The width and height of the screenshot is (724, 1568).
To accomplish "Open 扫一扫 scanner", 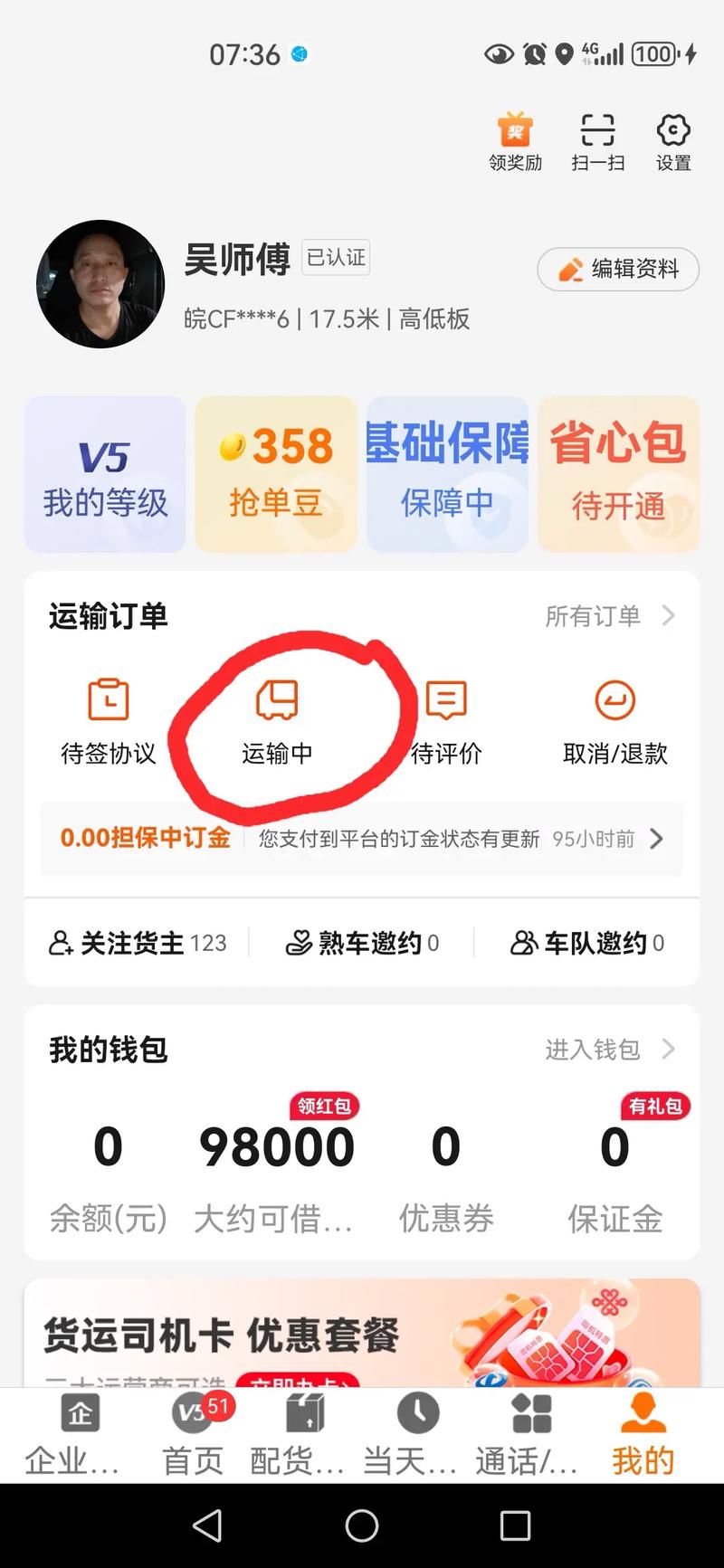I will tap(597, 141).
